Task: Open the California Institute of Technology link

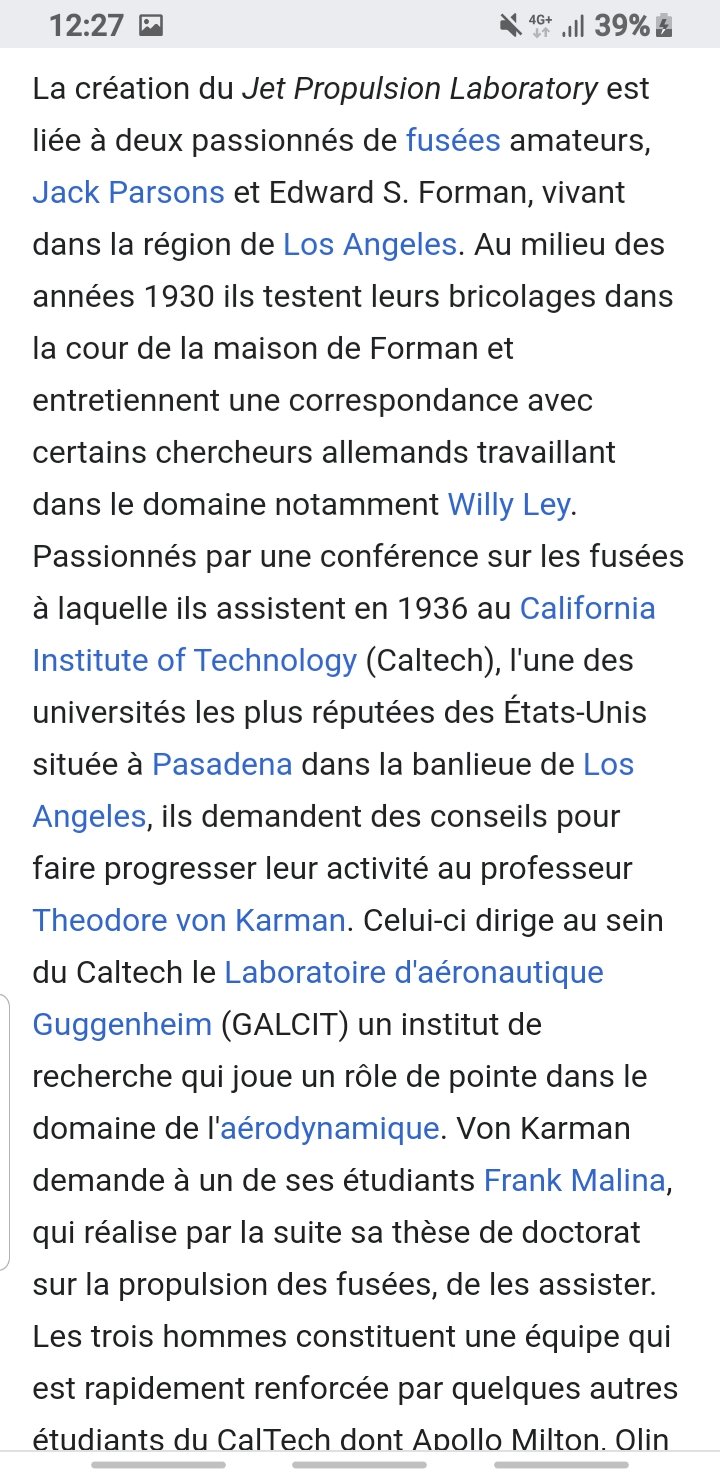Action: coord(587,608)
